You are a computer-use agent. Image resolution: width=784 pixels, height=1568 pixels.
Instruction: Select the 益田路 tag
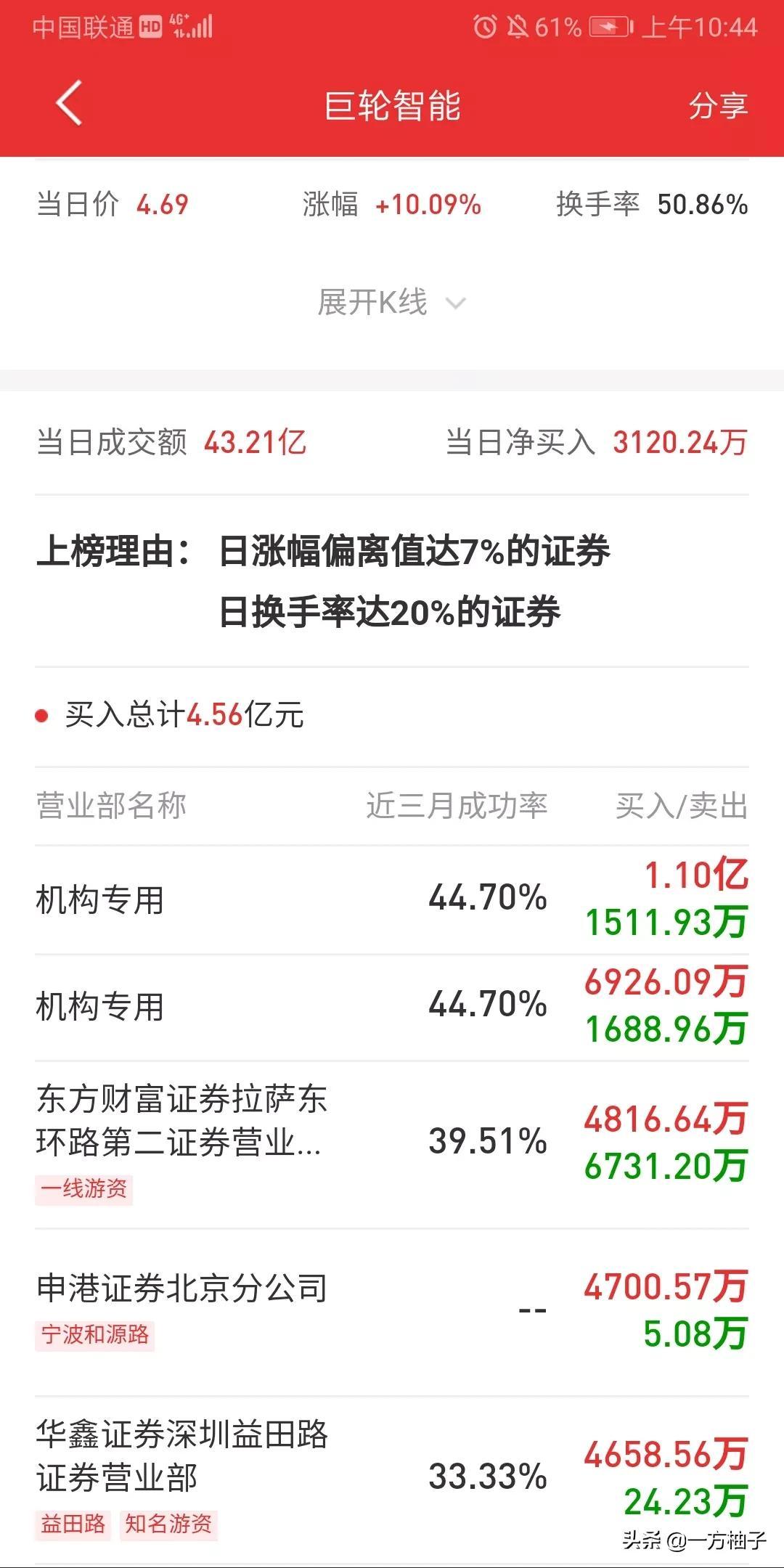click(73, 1524)
